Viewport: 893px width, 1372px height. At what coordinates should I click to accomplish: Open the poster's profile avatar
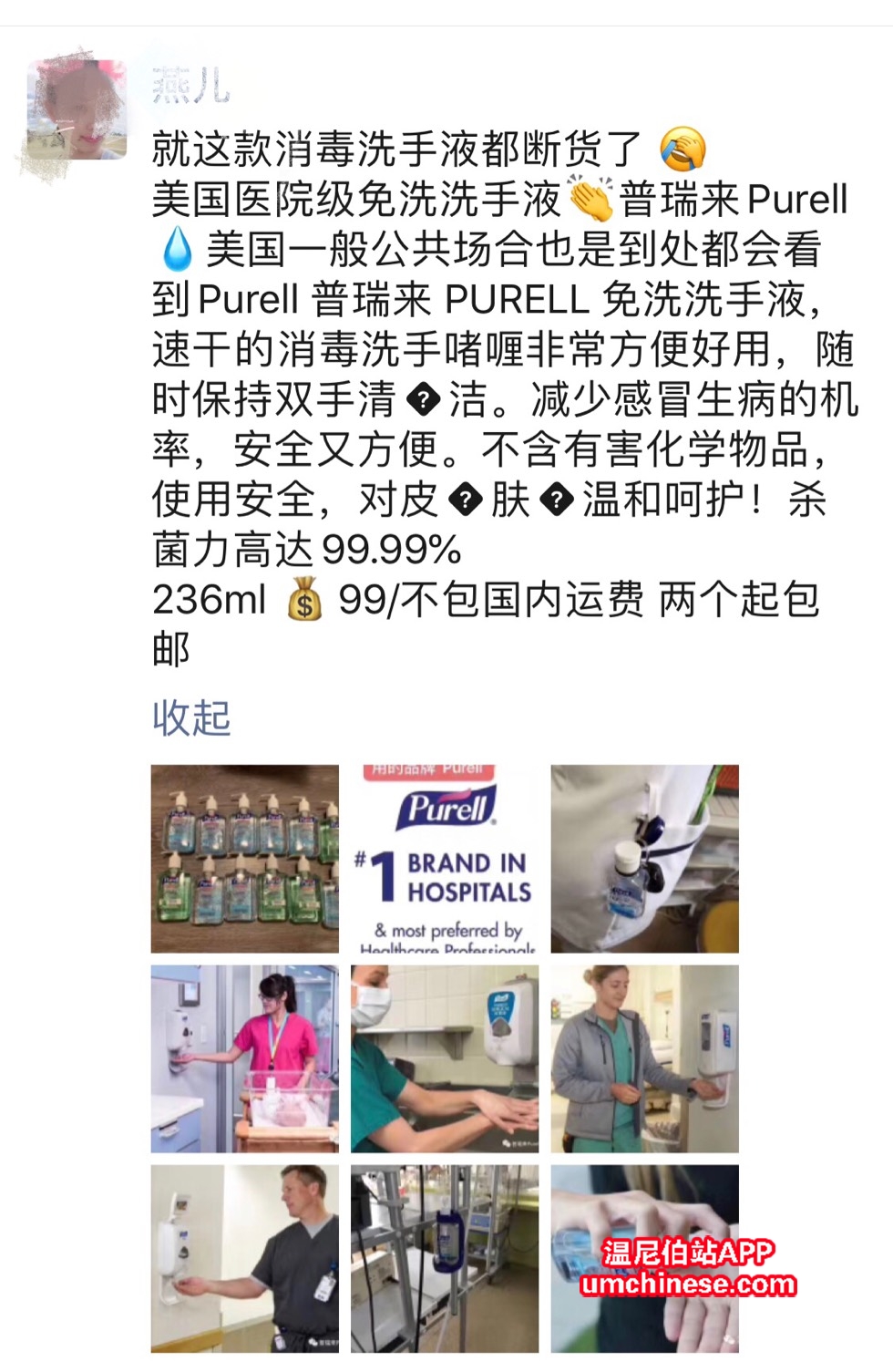pyautogui.click(x=75, y=110)
